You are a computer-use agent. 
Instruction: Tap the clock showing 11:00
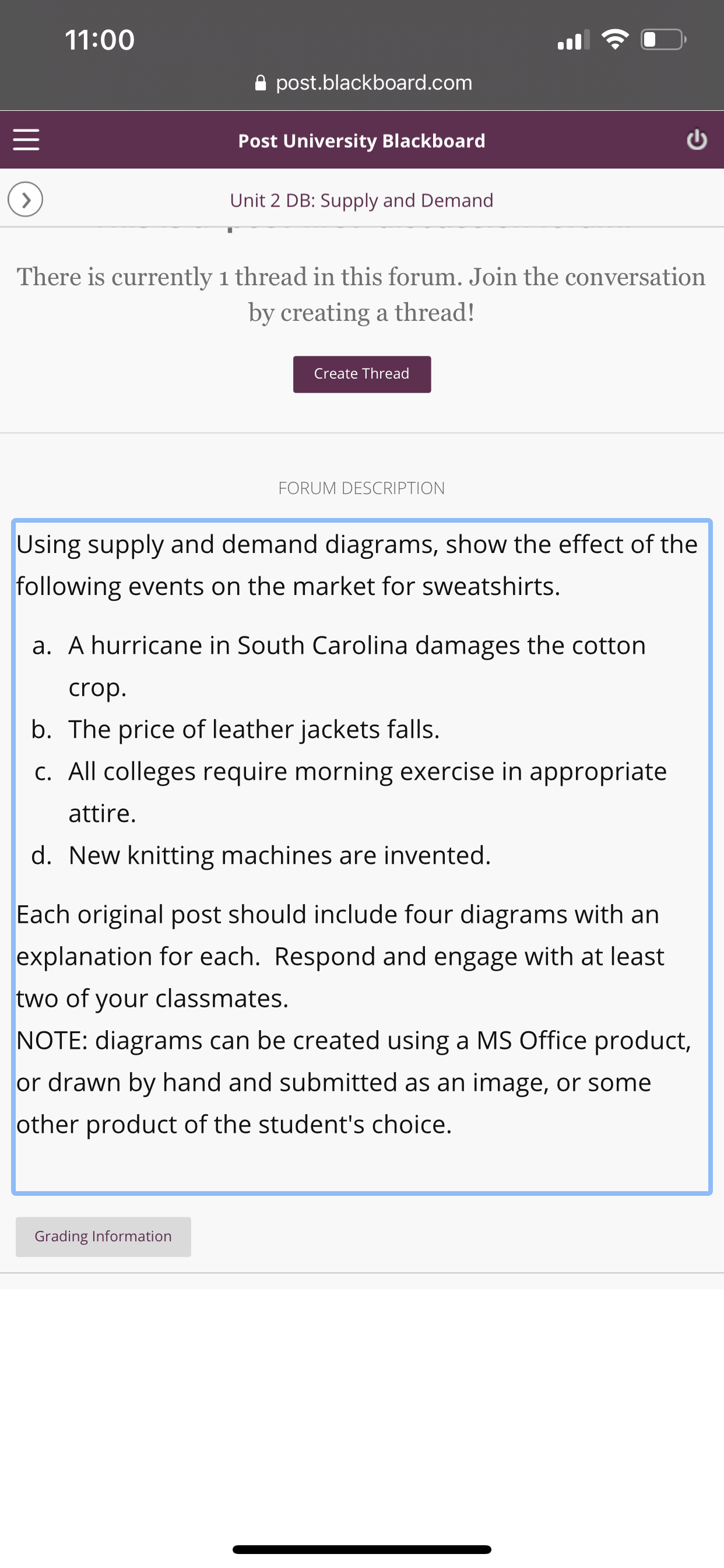pos(99,39)
